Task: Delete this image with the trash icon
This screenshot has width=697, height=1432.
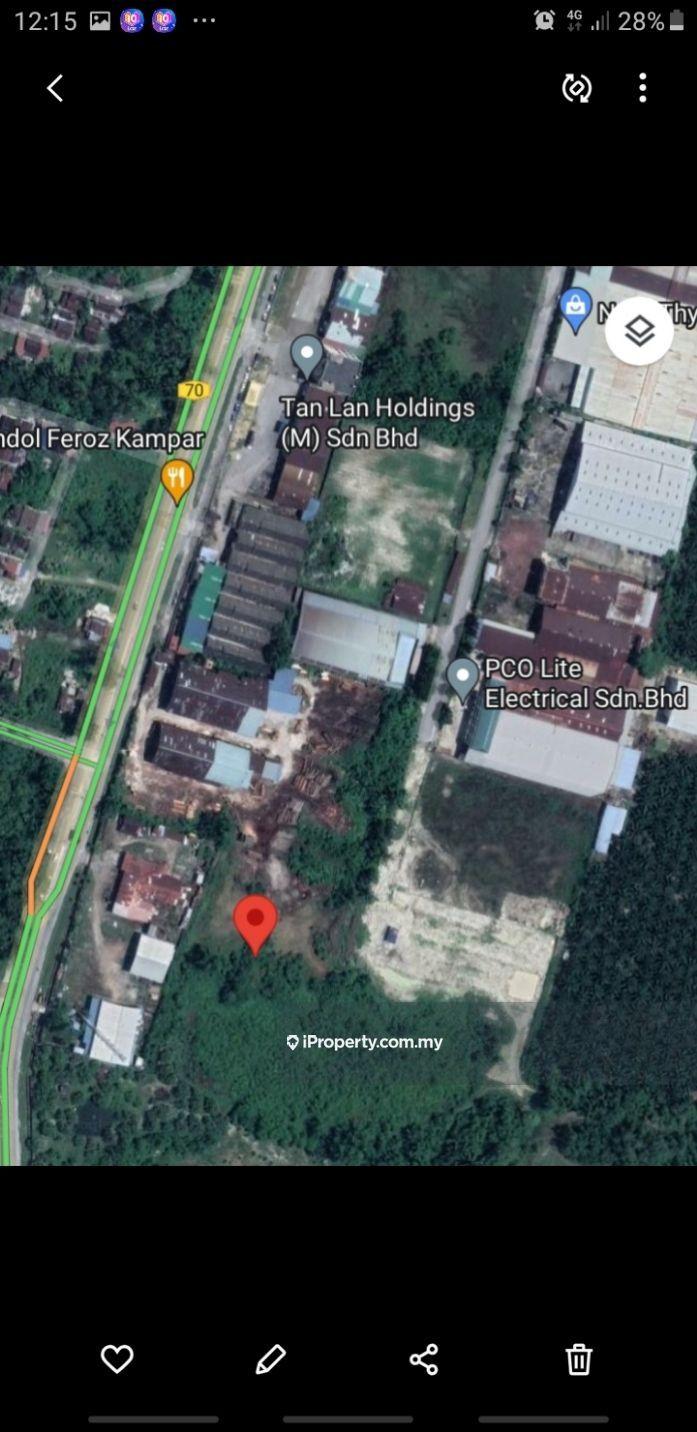Action: (579, 1359)
